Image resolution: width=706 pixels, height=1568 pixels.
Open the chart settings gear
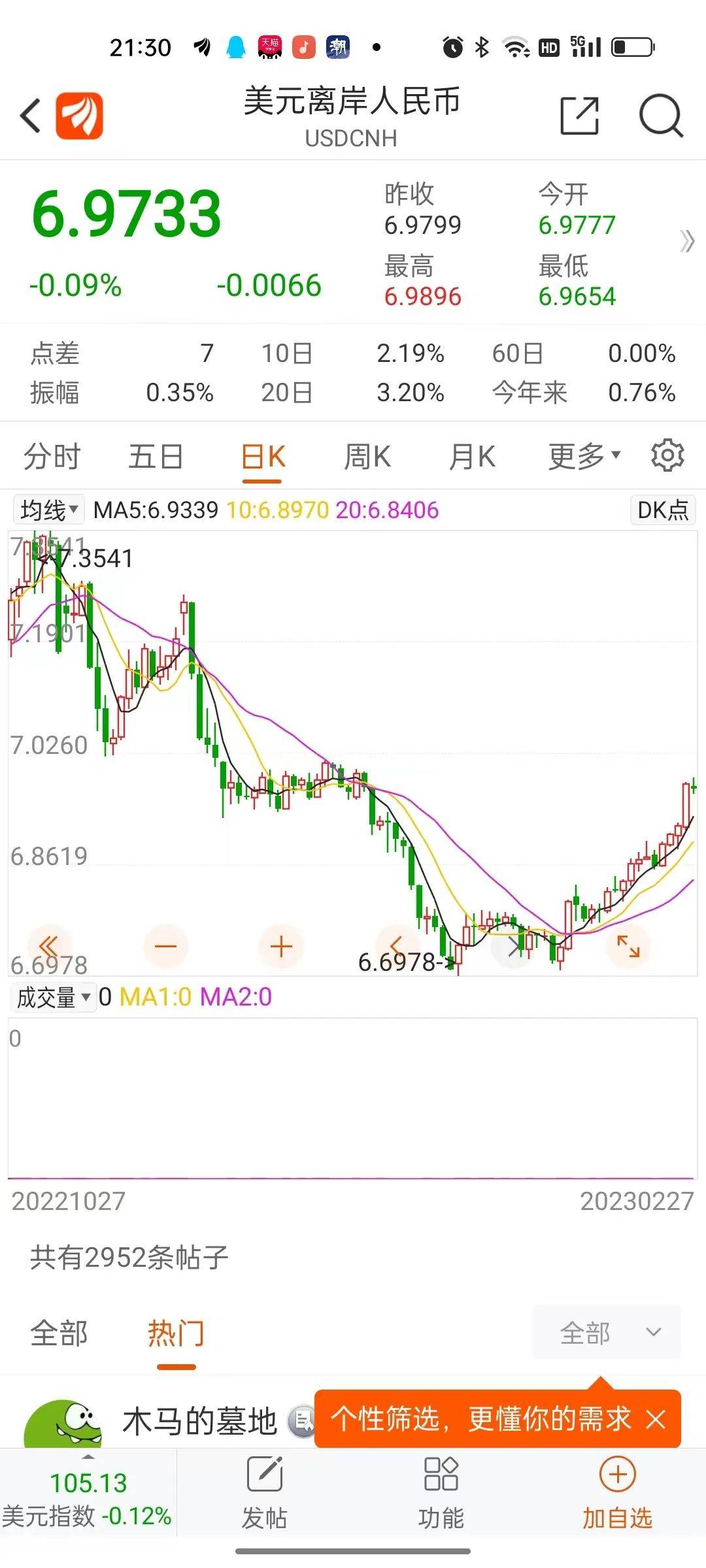pyautogui.click(x=667, y=455)
